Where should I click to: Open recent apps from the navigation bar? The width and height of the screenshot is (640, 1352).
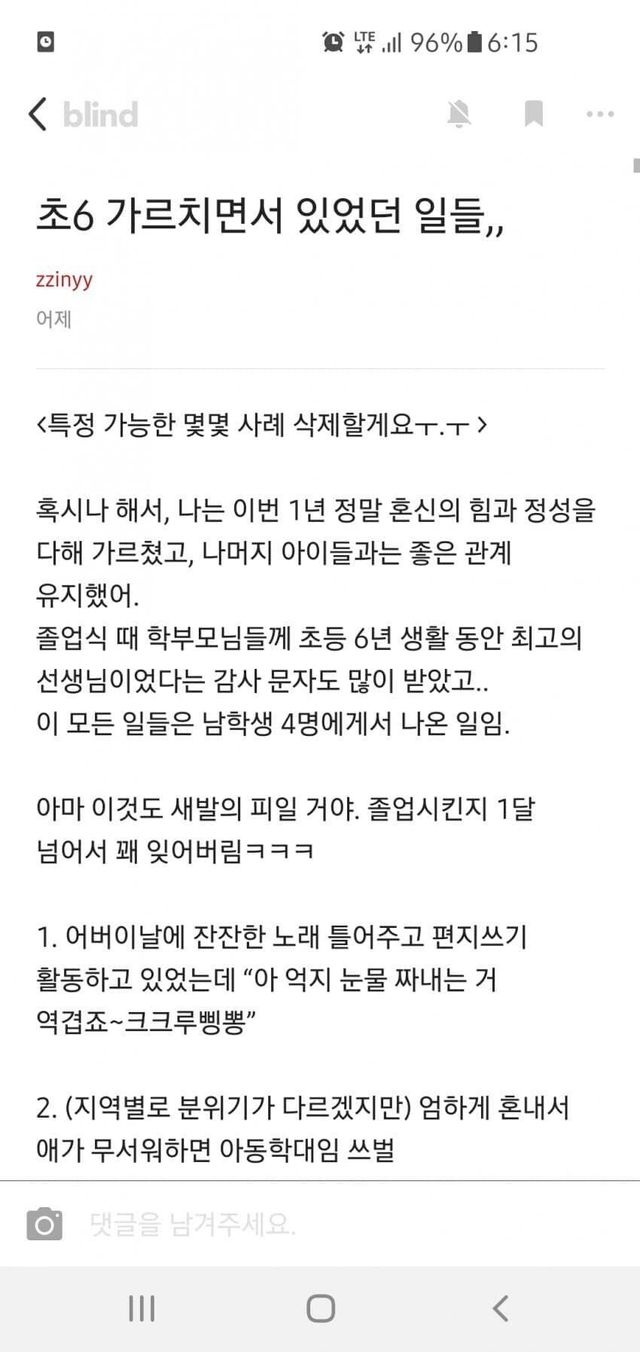tap(141, 1308)
